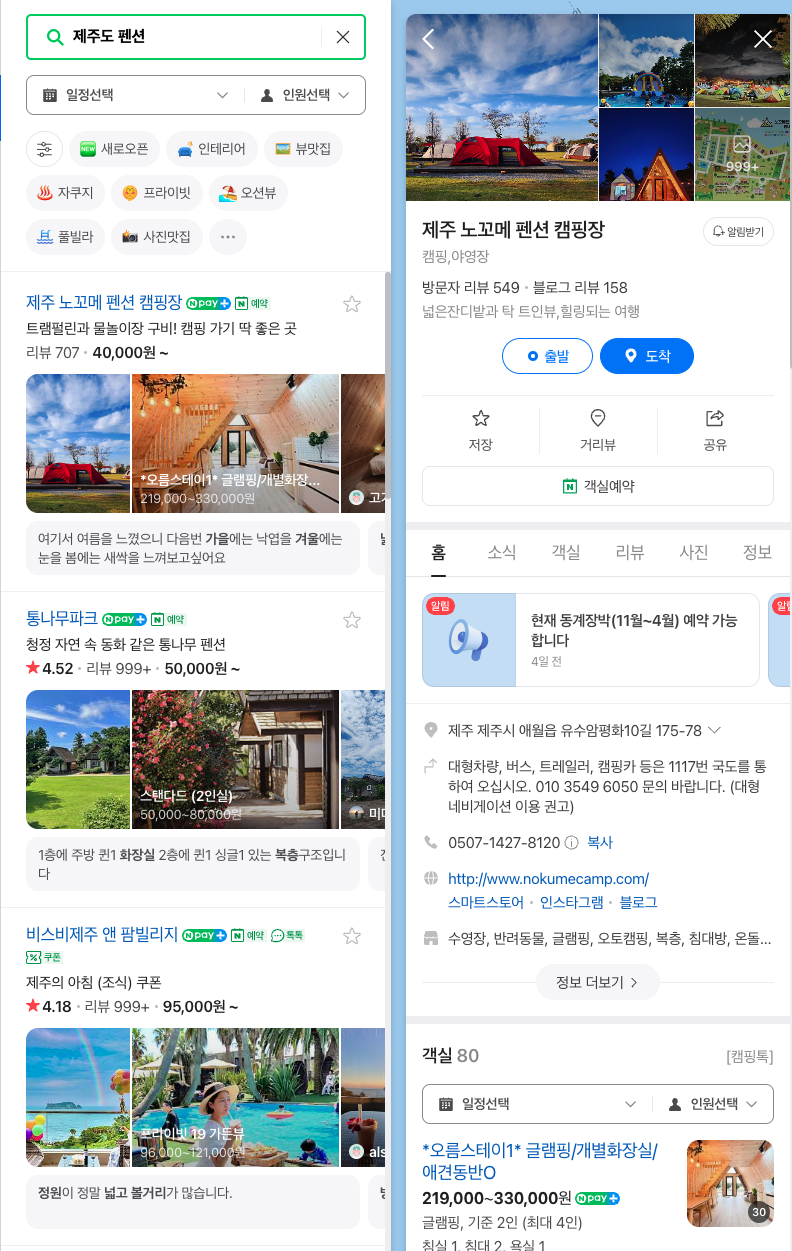792x1251 pixels.
Task: Clear the search text with the X
Action: pyautogui.click(x=343, y=37)
